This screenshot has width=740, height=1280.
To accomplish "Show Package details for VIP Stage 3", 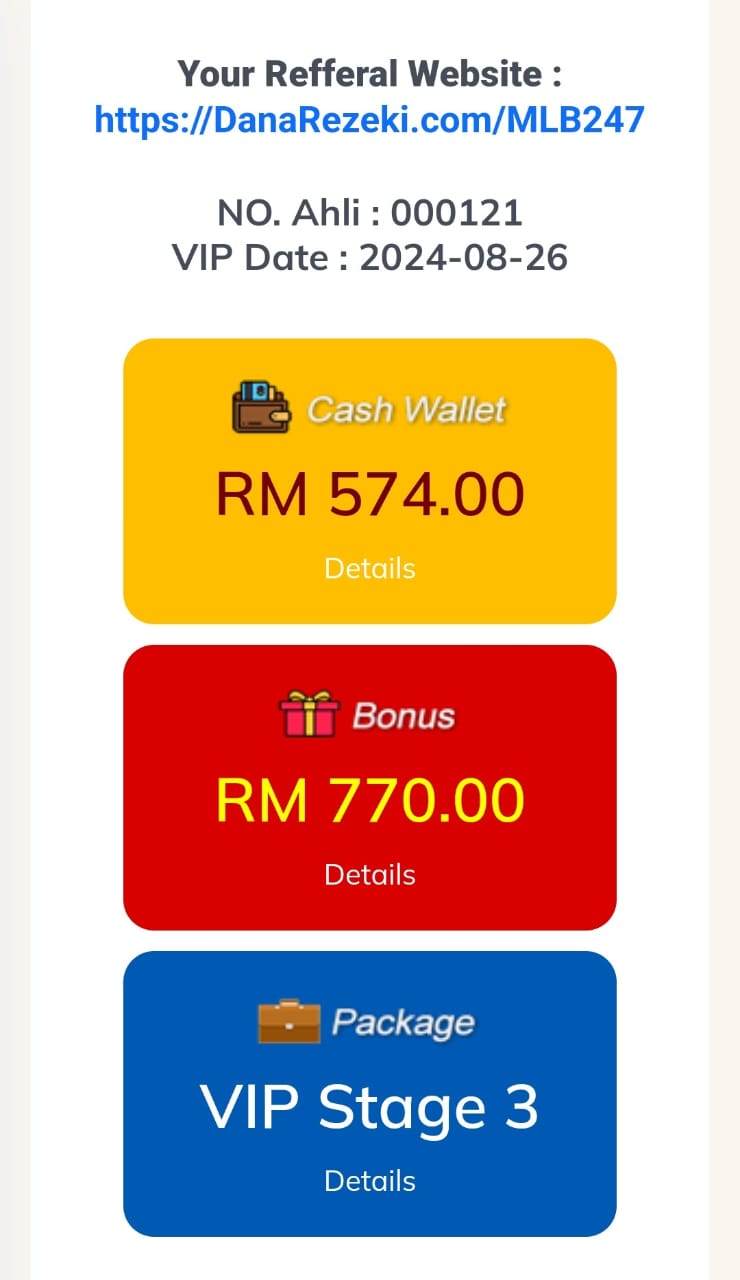I will [369, 1180].
